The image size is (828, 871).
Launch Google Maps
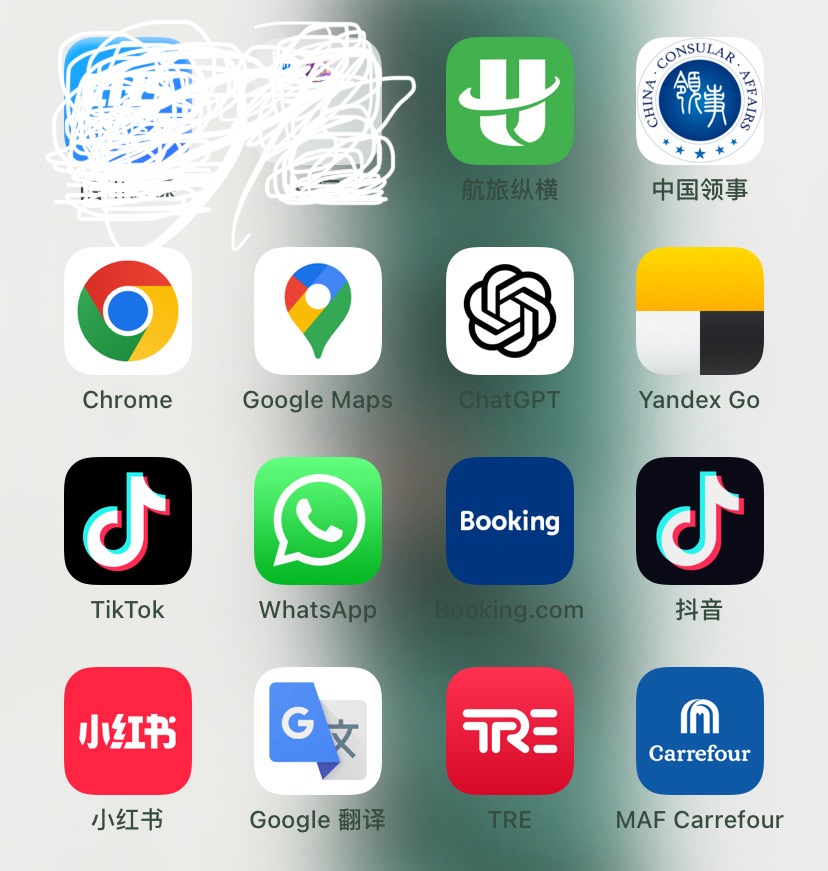point(318,311)
